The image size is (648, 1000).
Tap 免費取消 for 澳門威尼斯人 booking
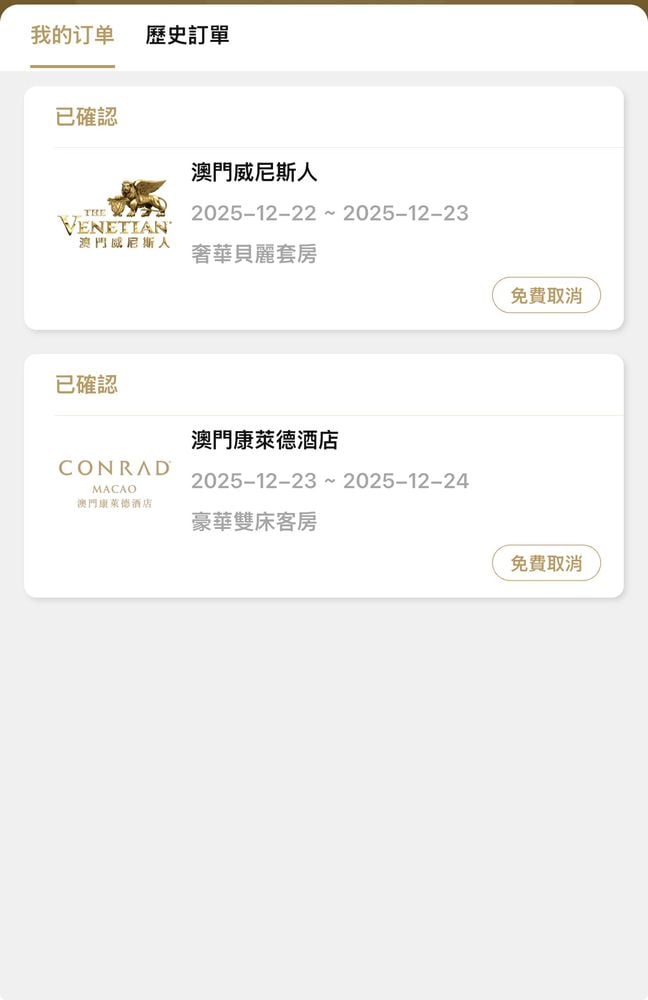pos(546,295)
